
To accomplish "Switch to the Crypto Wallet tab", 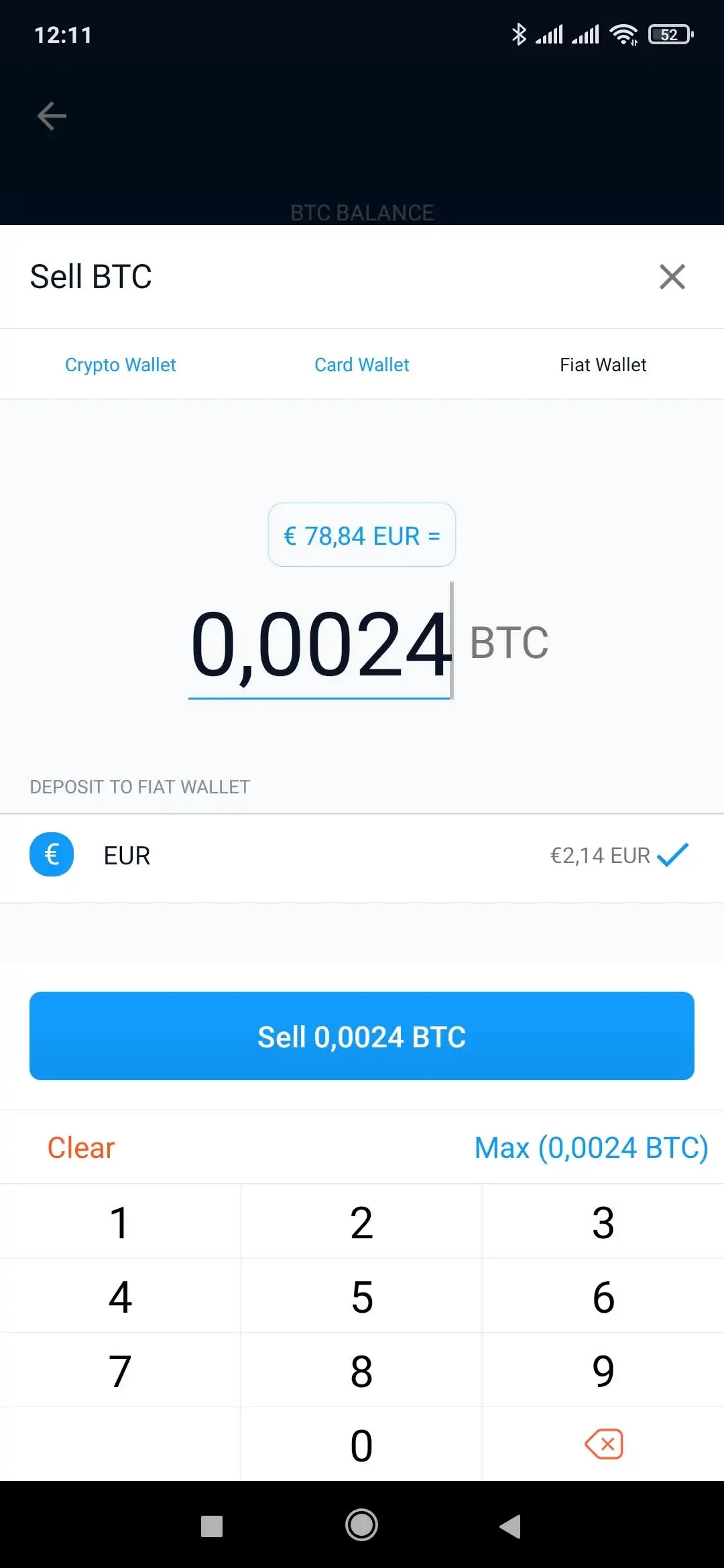I will 121,365.
